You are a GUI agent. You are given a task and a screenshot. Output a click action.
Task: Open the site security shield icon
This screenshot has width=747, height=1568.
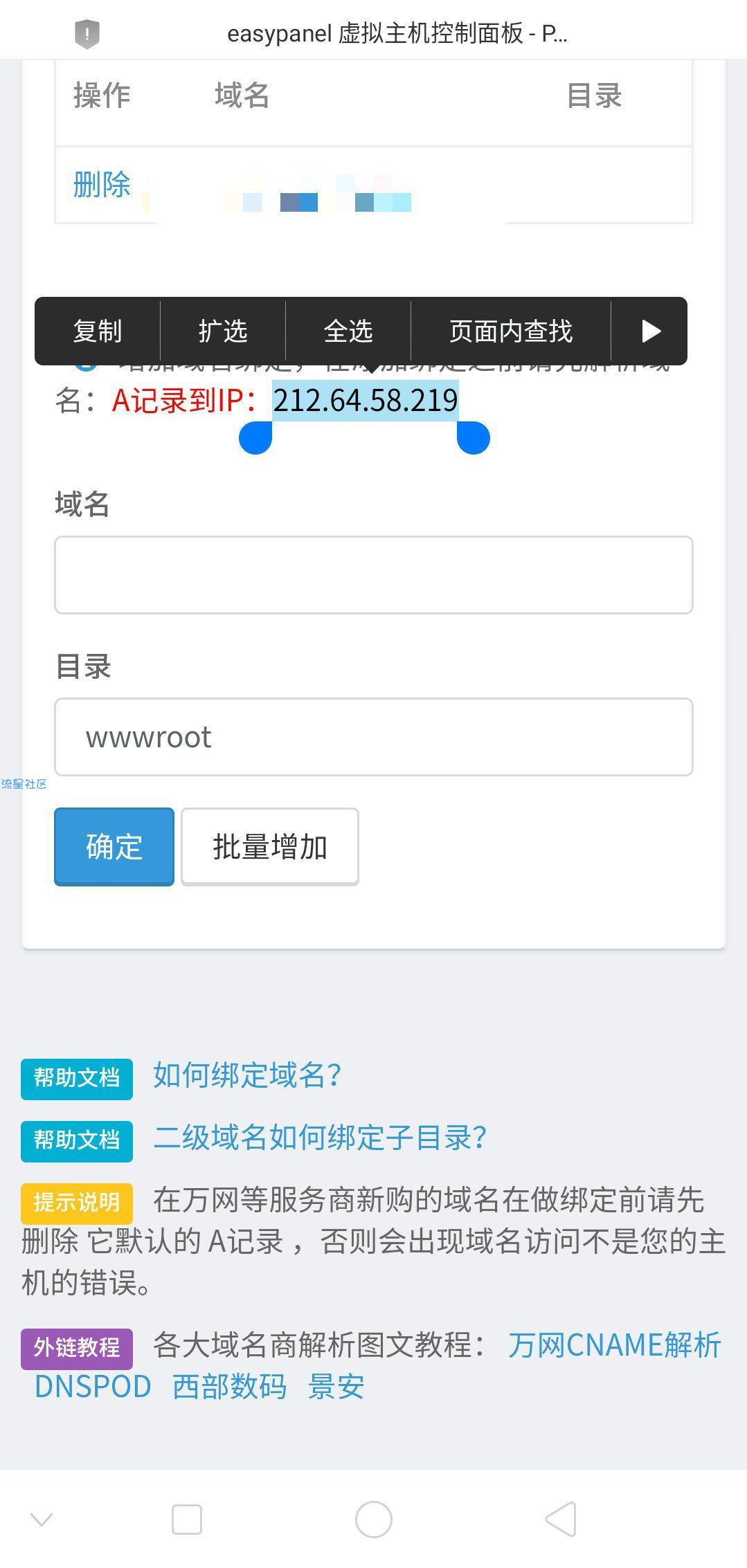(x=87, y=33)
